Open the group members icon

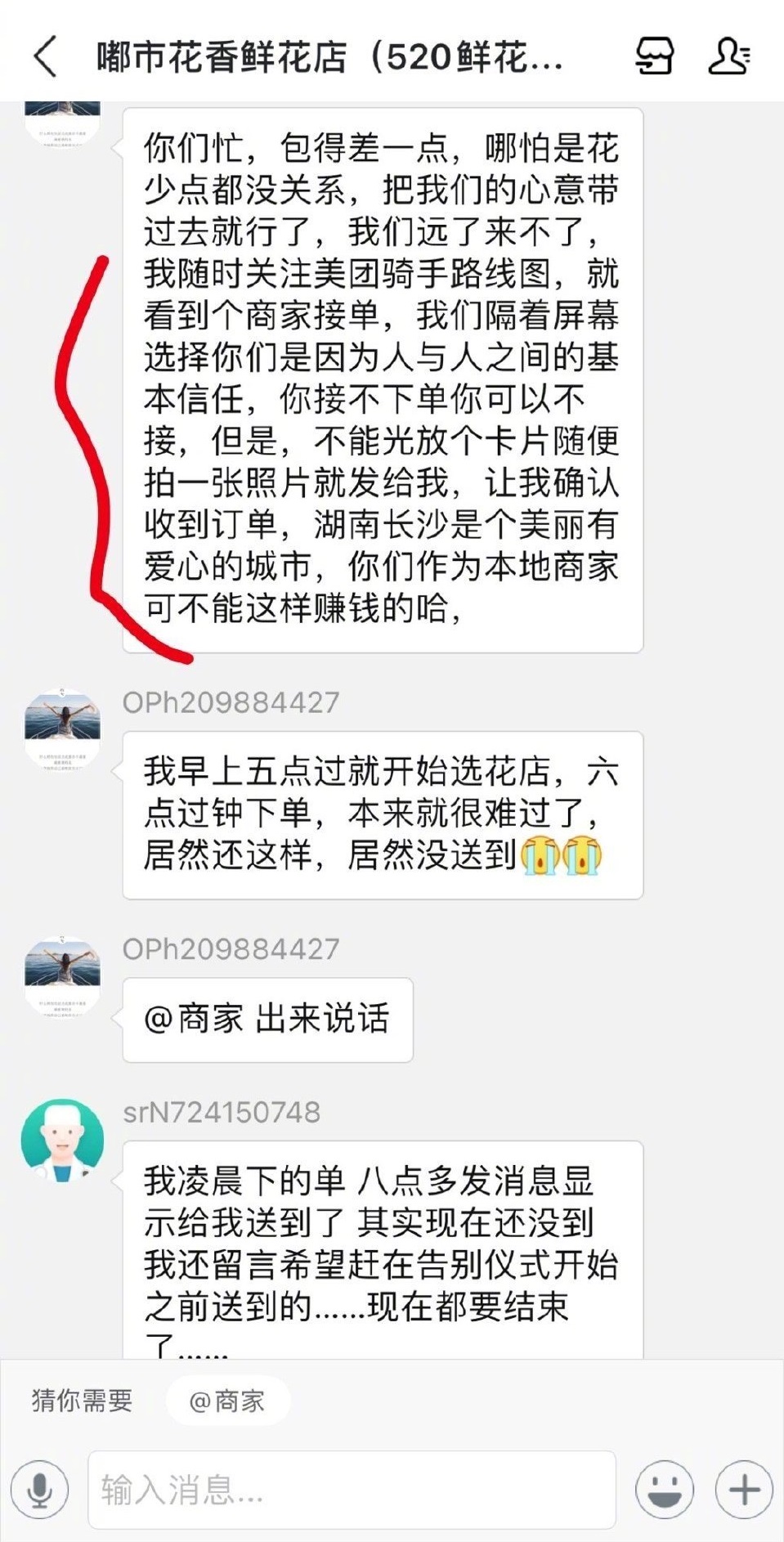[728, 56]
